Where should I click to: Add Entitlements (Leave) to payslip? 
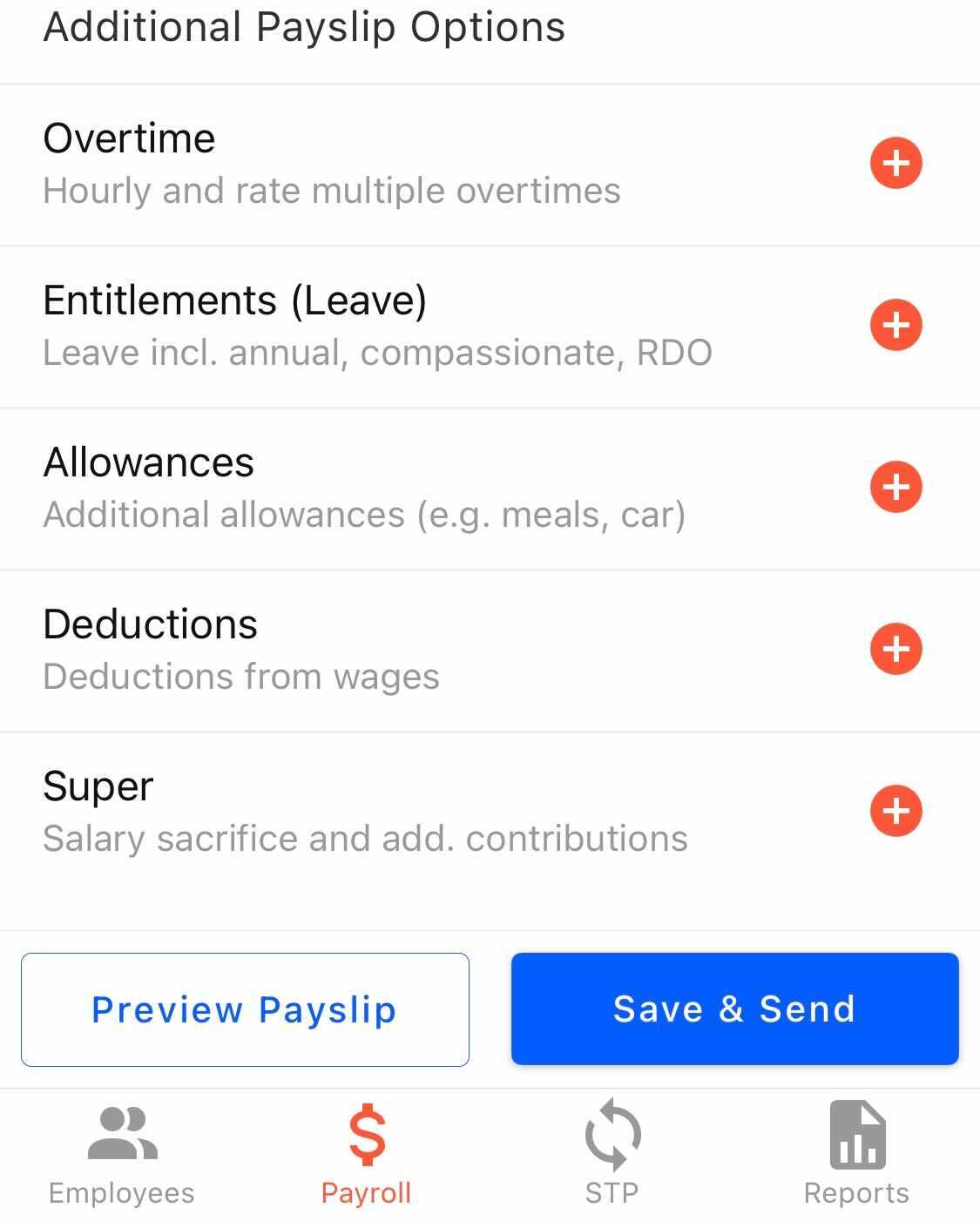click(896, 325)
